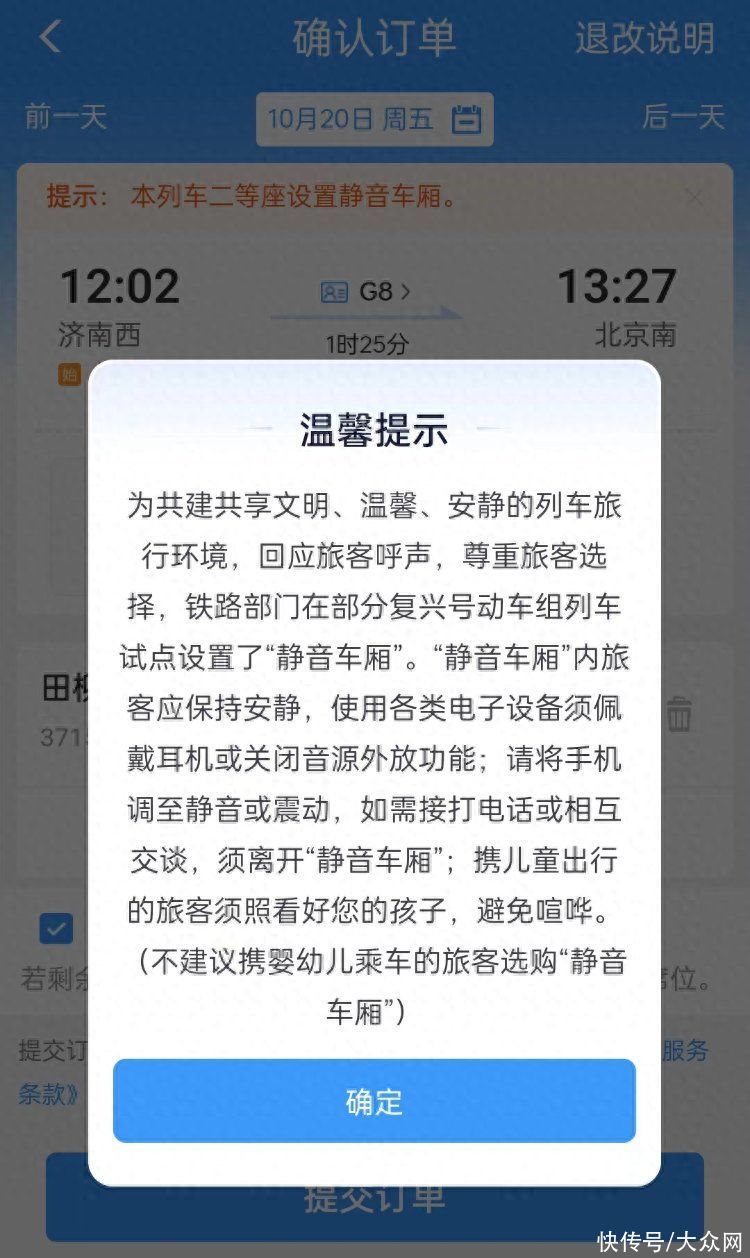The height and width of the screenshot is (1258, 750).
Task: Remove the passenger with the trash icon
Action: pos(679,713)
